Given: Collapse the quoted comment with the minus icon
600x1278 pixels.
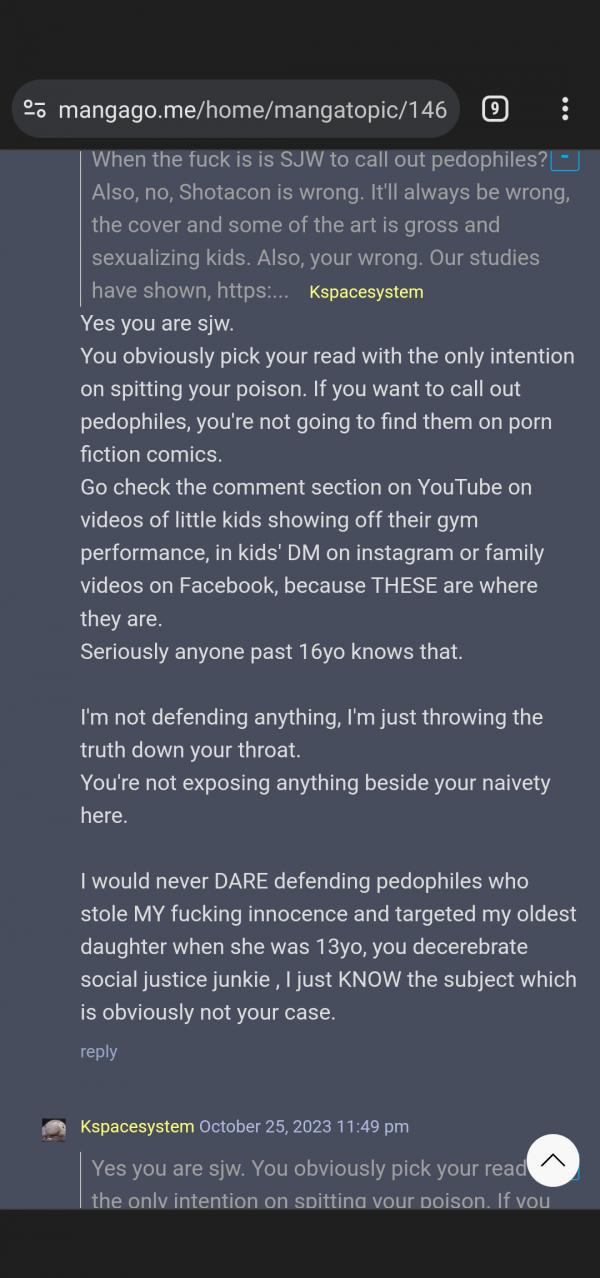Looking at the screenshot, I should coord(565,159).
